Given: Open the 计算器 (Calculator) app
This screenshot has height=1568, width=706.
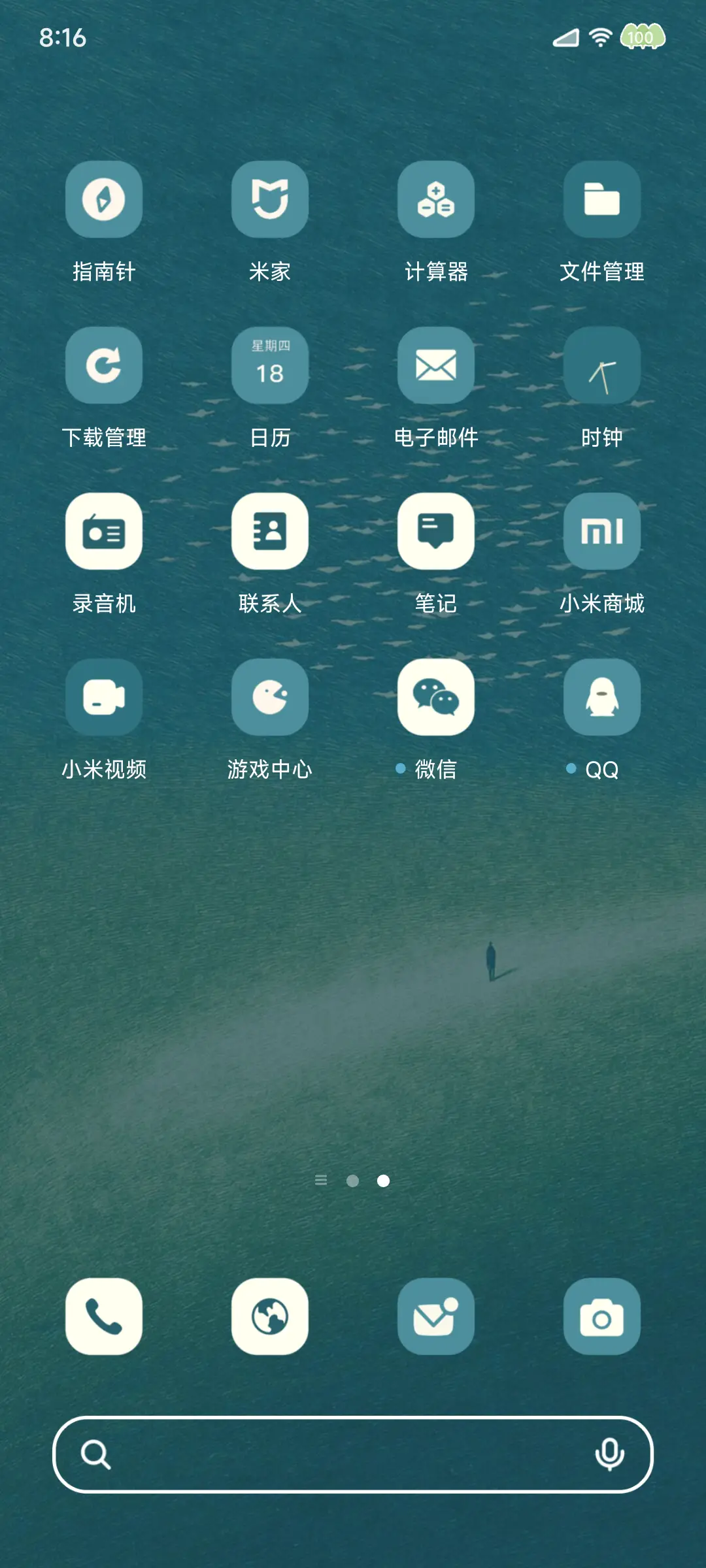Looking at the screenshot, I should [436, 199].
